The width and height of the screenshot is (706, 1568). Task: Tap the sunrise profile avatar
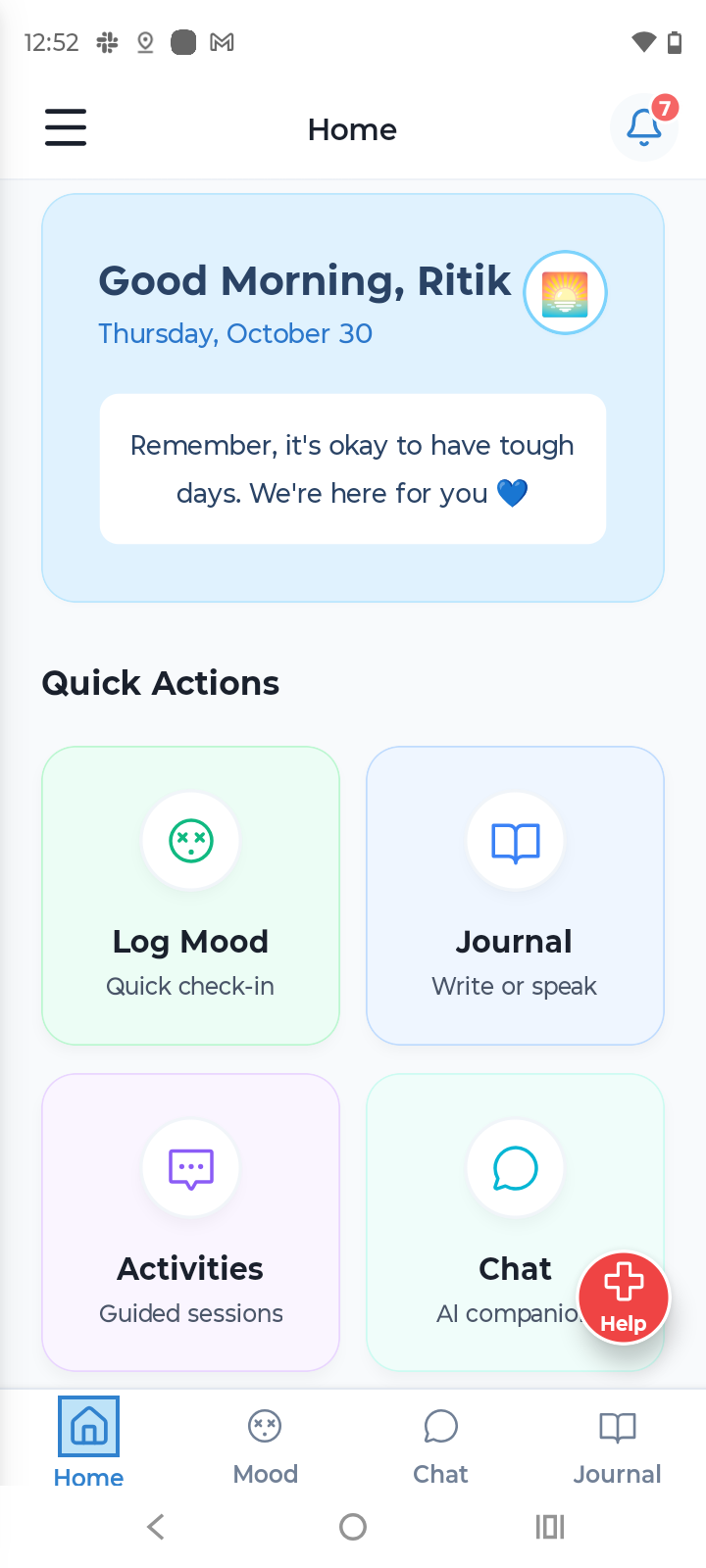566,292
